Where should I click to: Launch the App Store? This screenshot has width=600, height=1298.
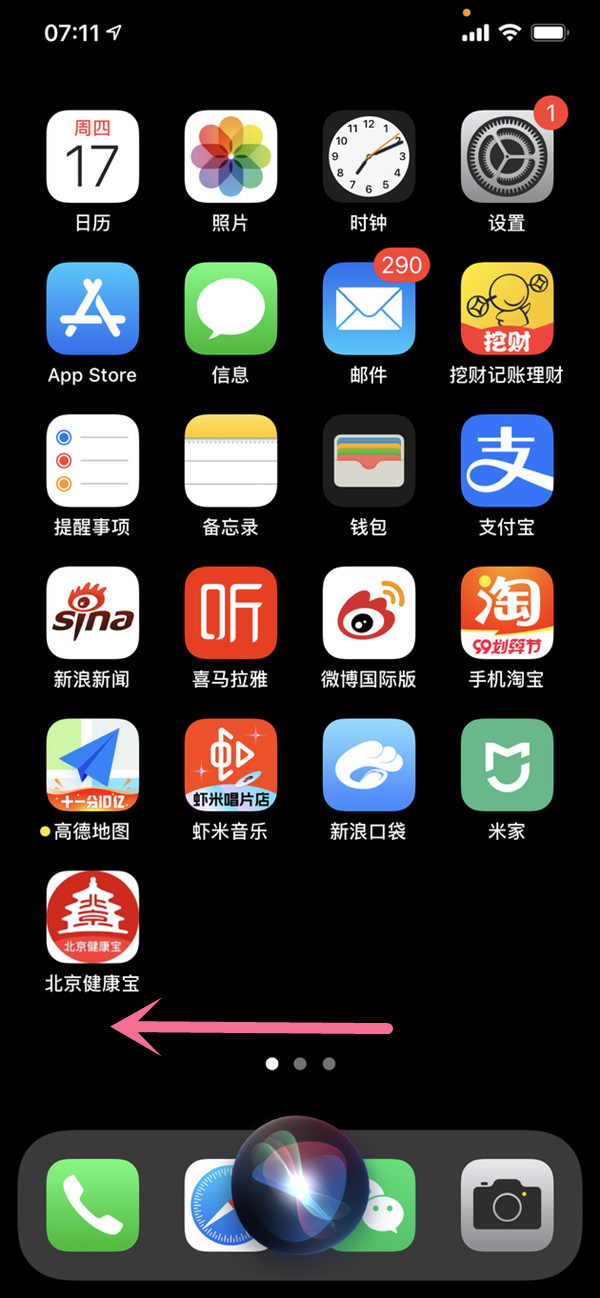coord(93,309)
